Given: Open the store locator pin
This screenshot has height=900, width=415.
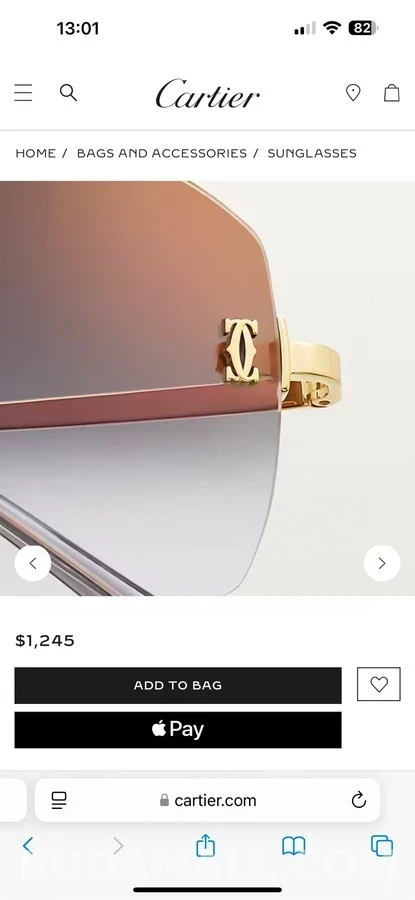Looking at the screenshot, I should click(352, 92).
